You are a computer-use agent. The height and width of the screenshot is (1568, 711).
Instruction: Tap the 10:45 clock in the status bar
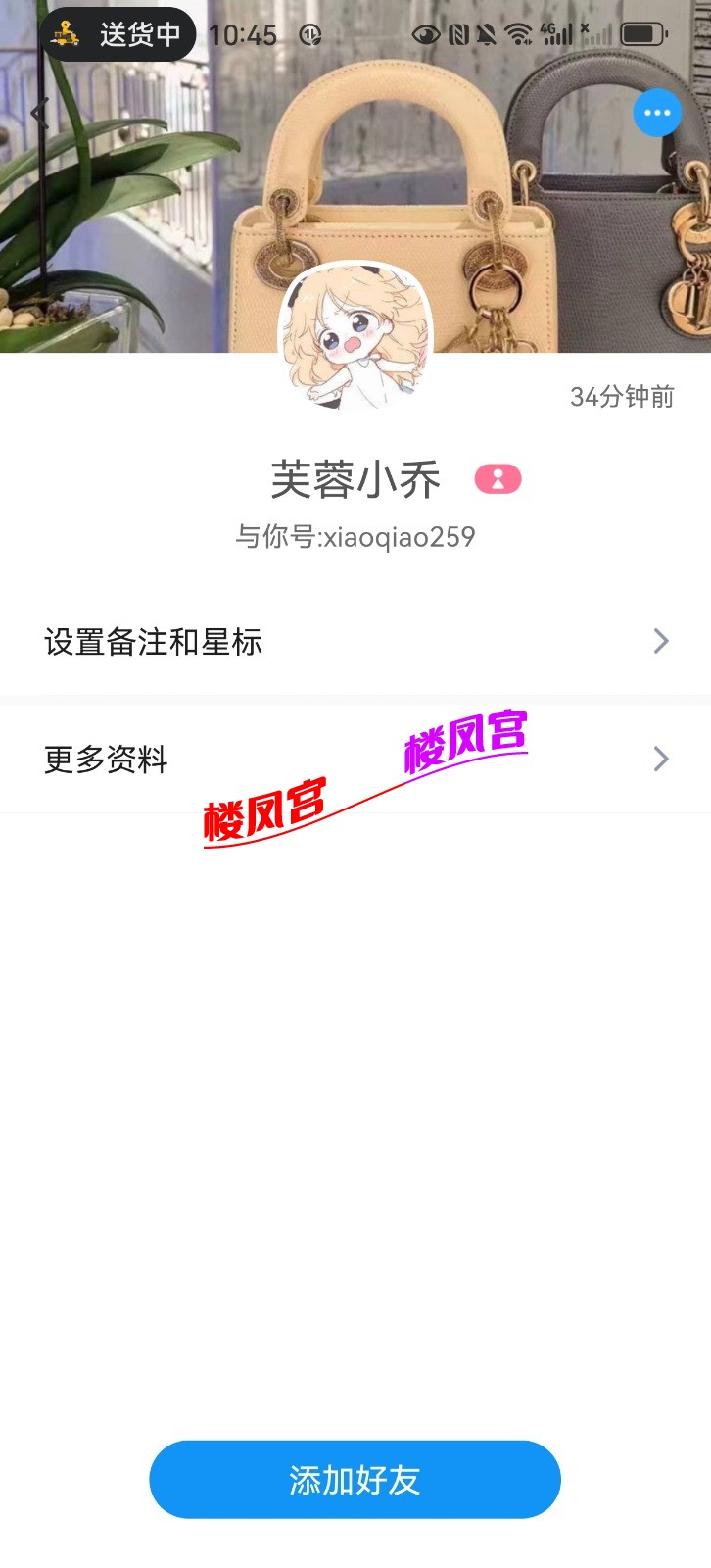pyautogui.click(x=245, y=33)
